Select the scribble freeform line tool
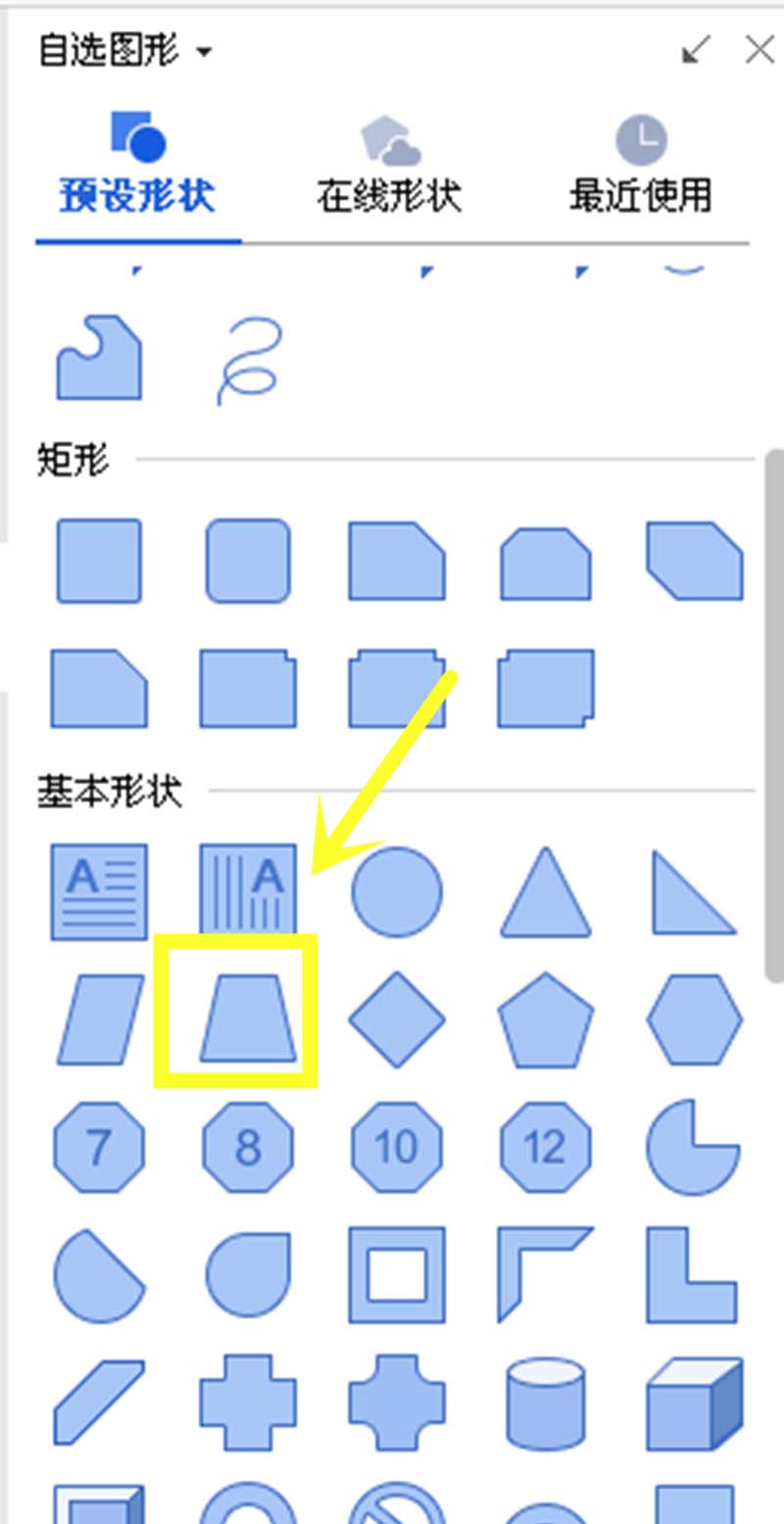784x1524 pixels. [248, 360]
